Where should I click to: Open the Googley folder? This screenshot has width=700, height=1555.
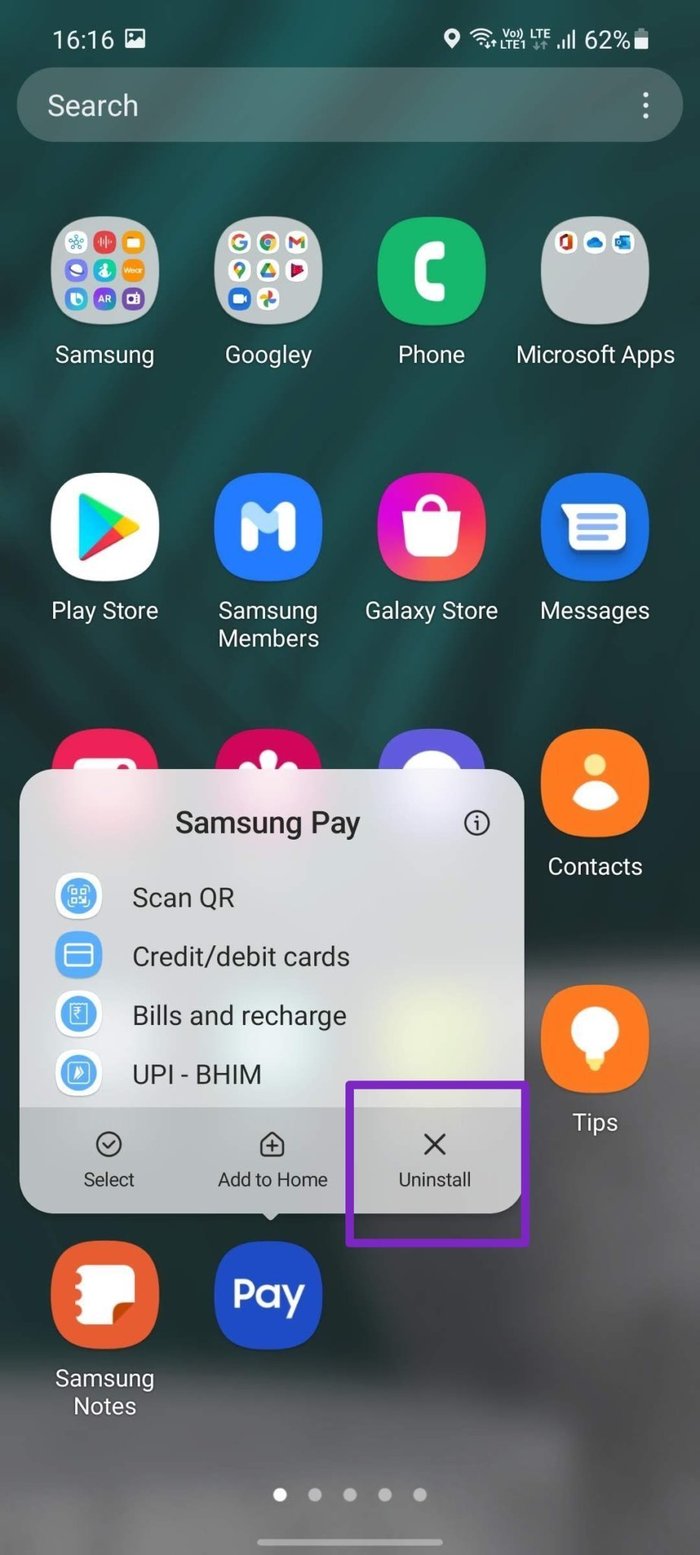tap(268, 272)
